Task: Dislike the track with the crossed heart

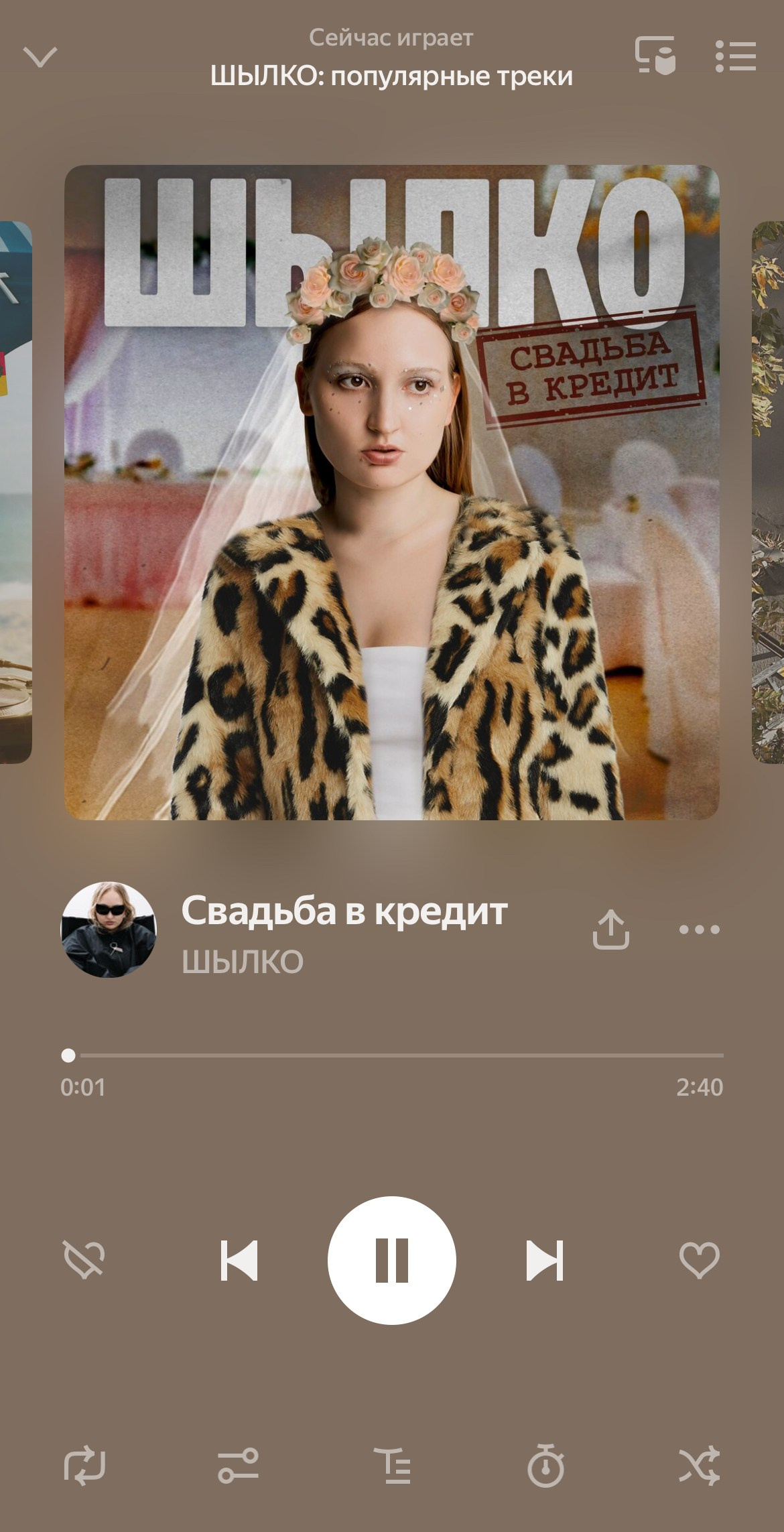Action: (84, 1260)
